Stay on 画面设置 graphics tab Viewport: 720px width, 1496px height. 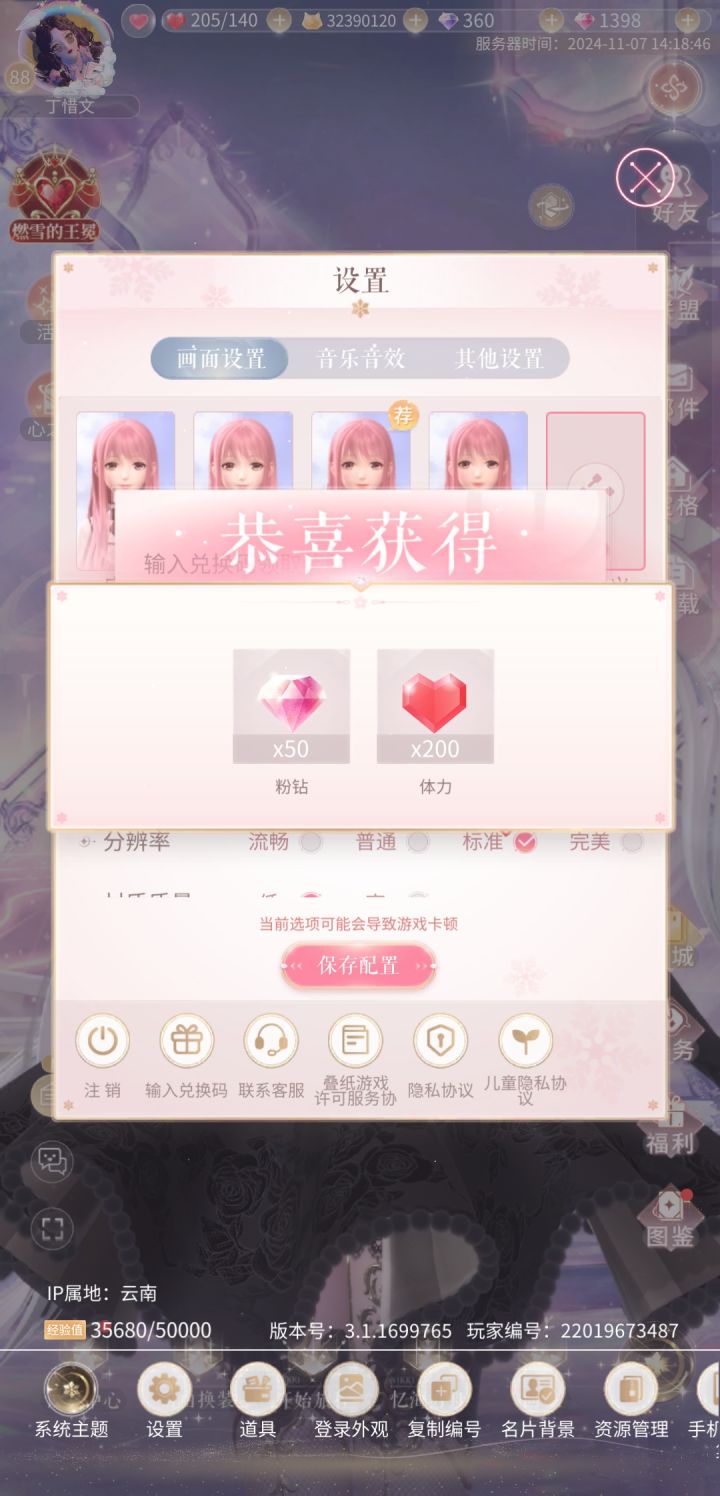coord(218,357)
